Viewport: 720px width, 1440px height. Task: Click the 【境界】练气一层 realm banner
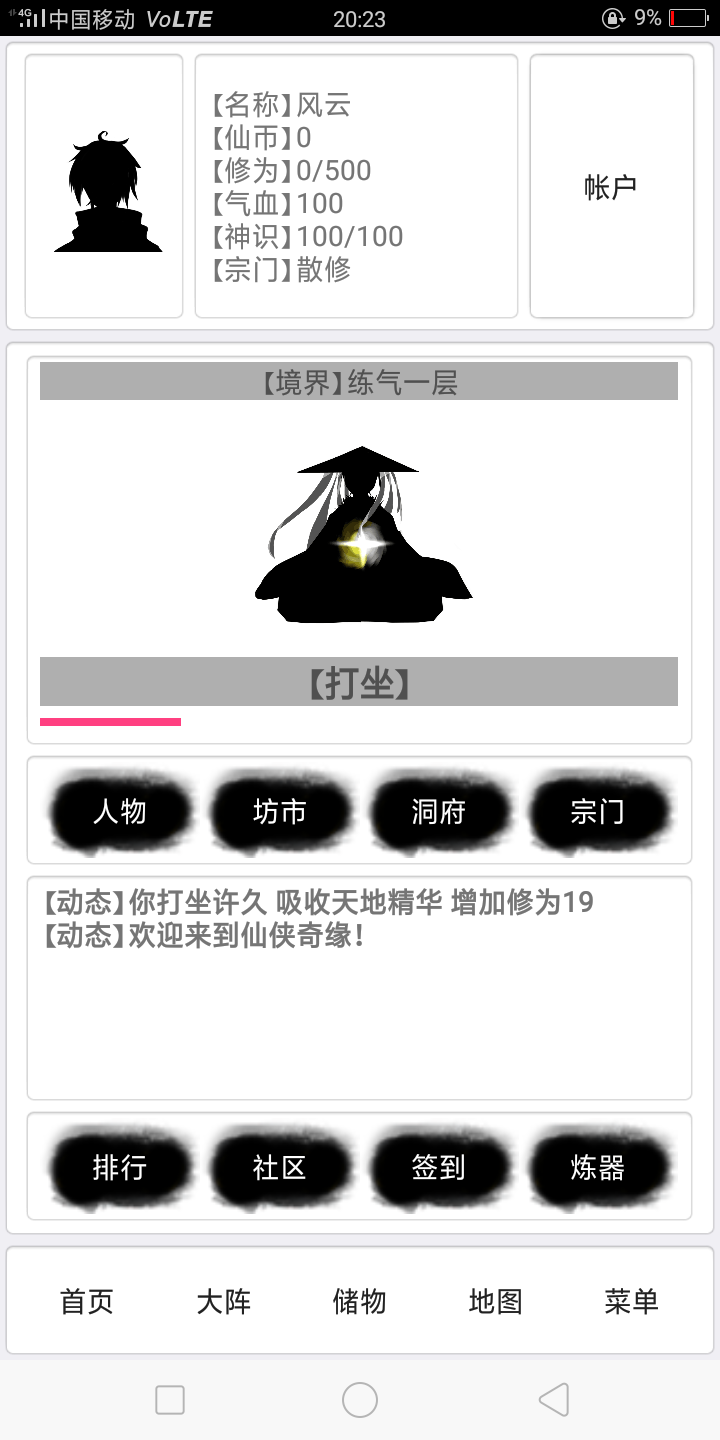(x=360, y=382)
